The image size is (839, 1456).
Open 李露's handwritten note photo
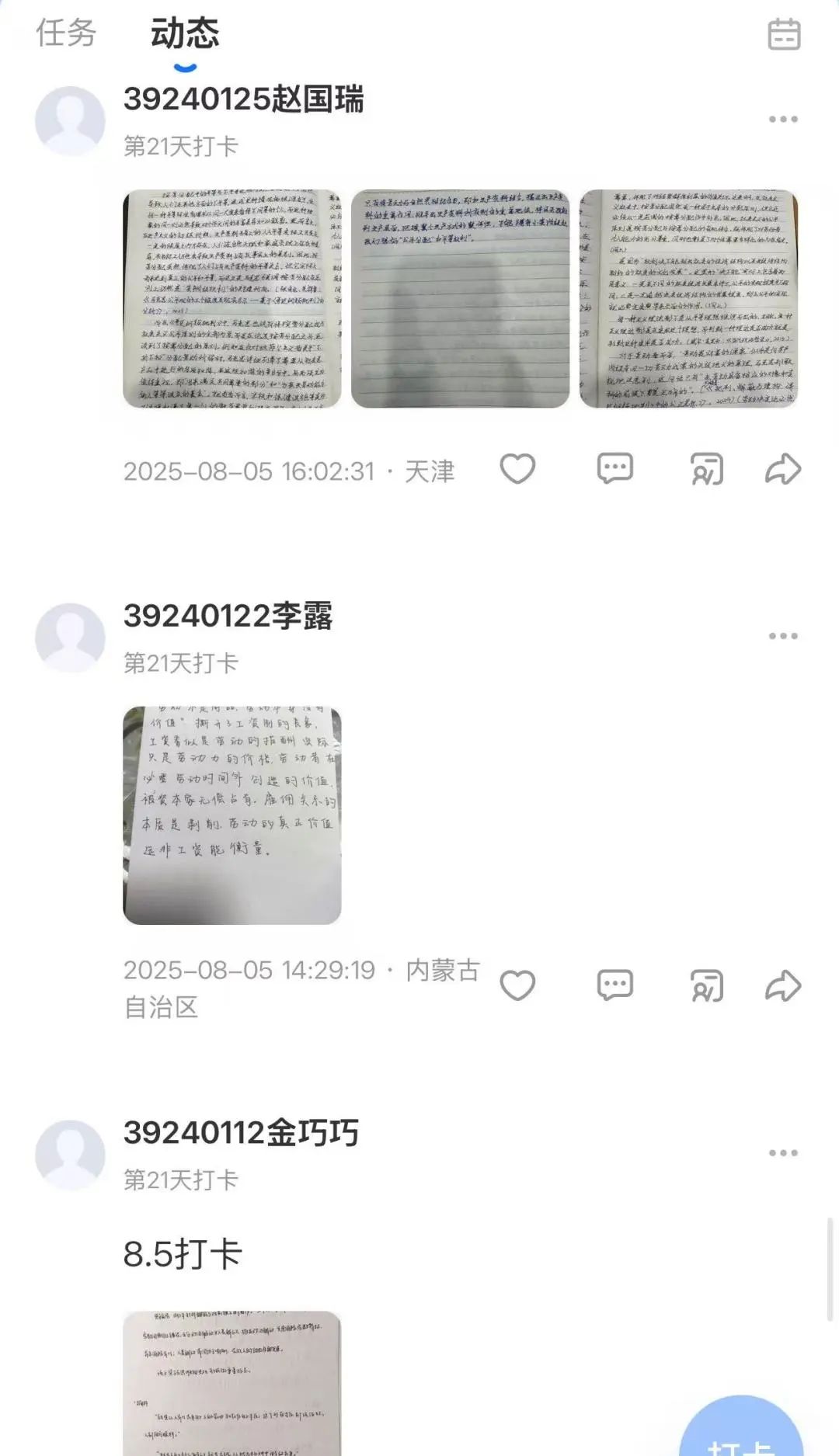tap(232, 815)
